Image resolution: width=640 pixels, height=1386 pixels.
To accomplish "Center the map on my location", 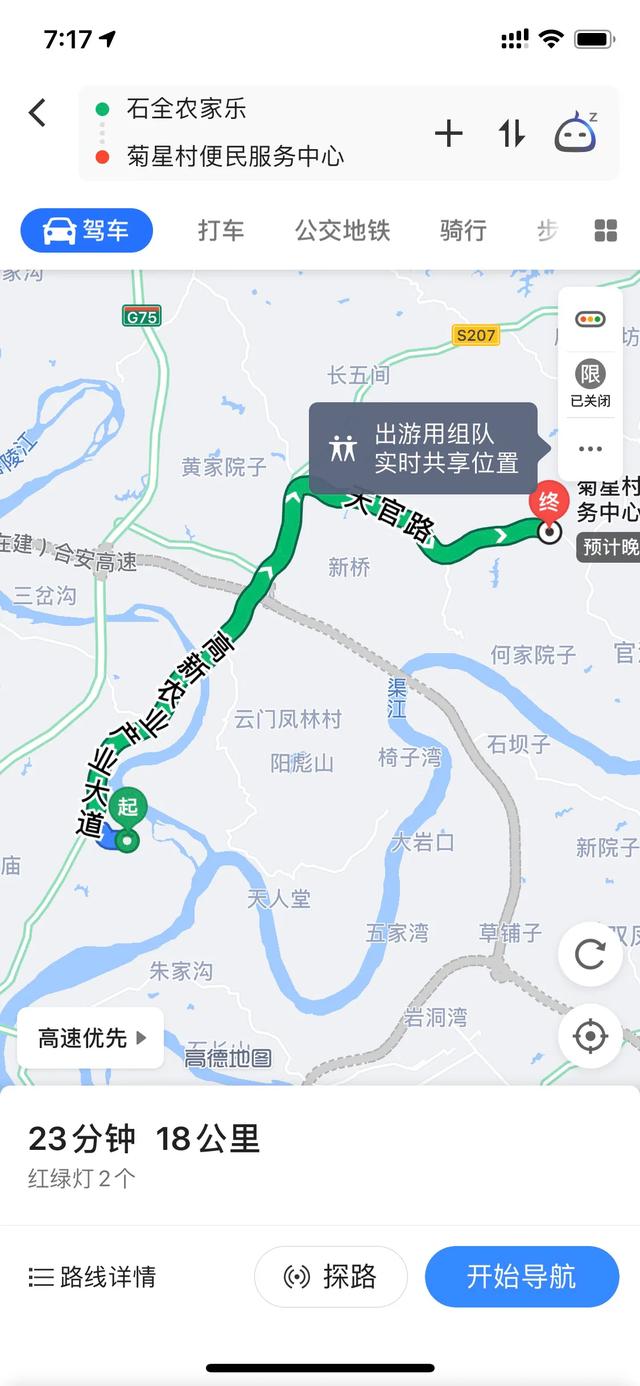I will tap(590, 1035).
